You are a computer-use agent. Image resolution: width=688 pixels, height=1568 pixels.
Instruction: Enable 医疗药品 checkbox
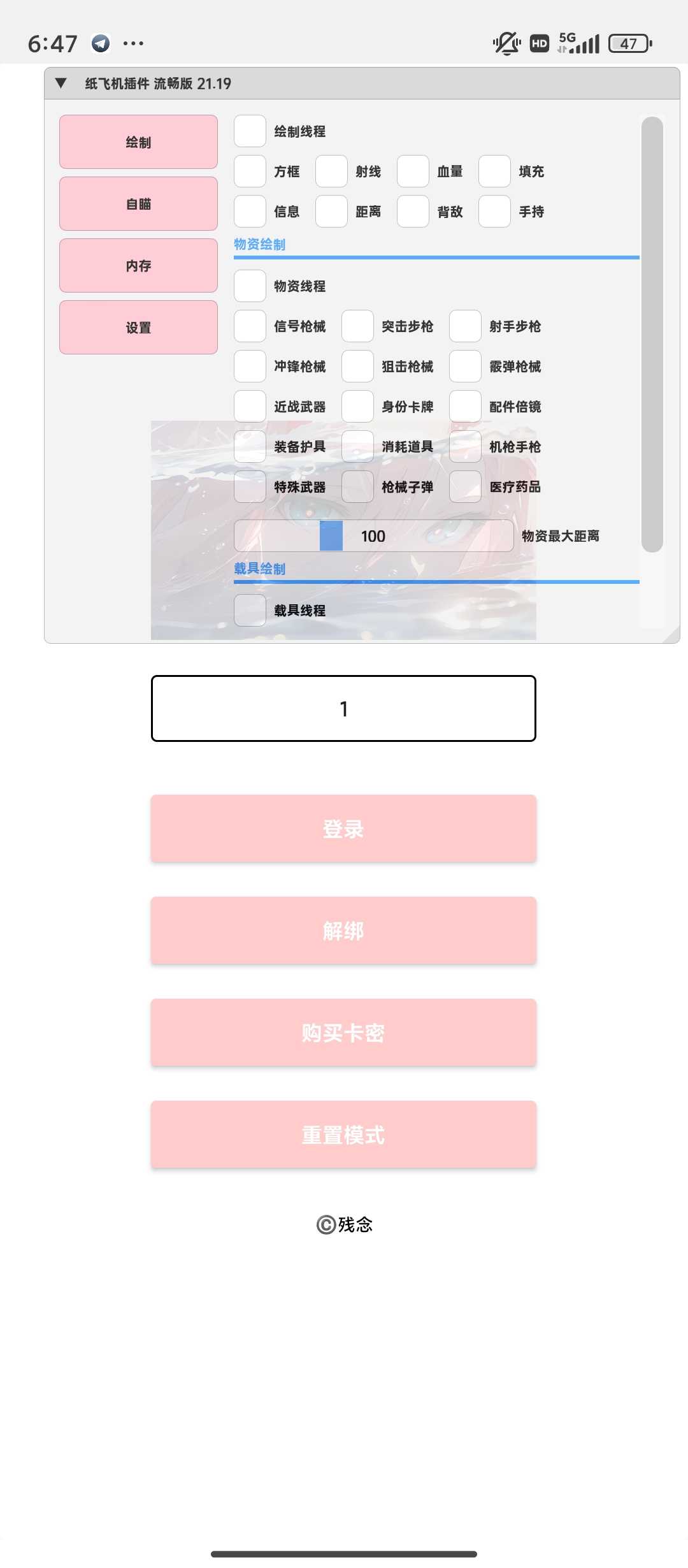pos(465,487)
